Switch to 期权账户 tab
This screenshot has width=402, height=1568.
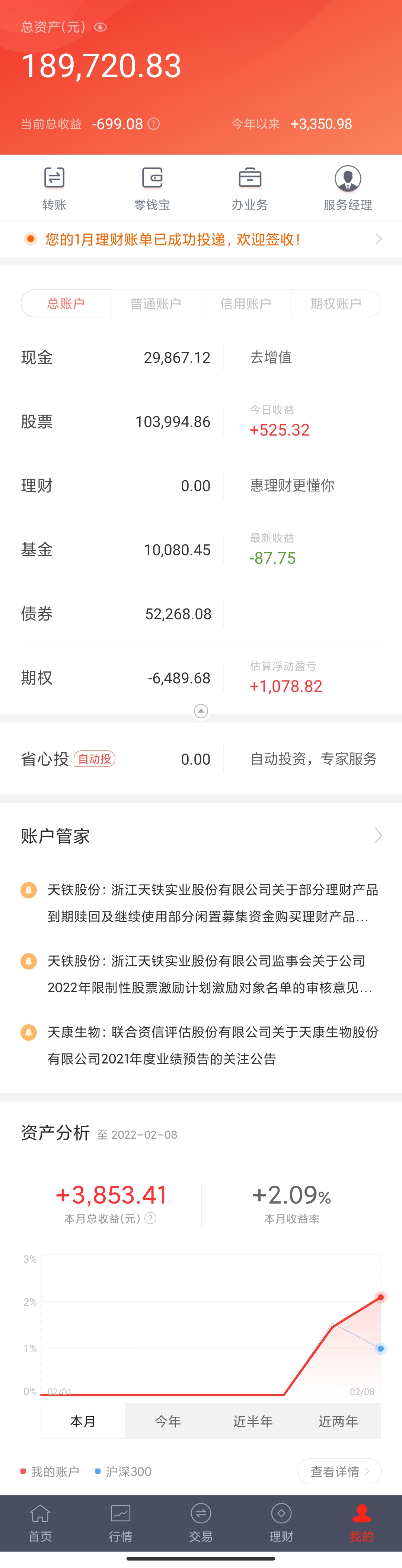coord(336,303)
